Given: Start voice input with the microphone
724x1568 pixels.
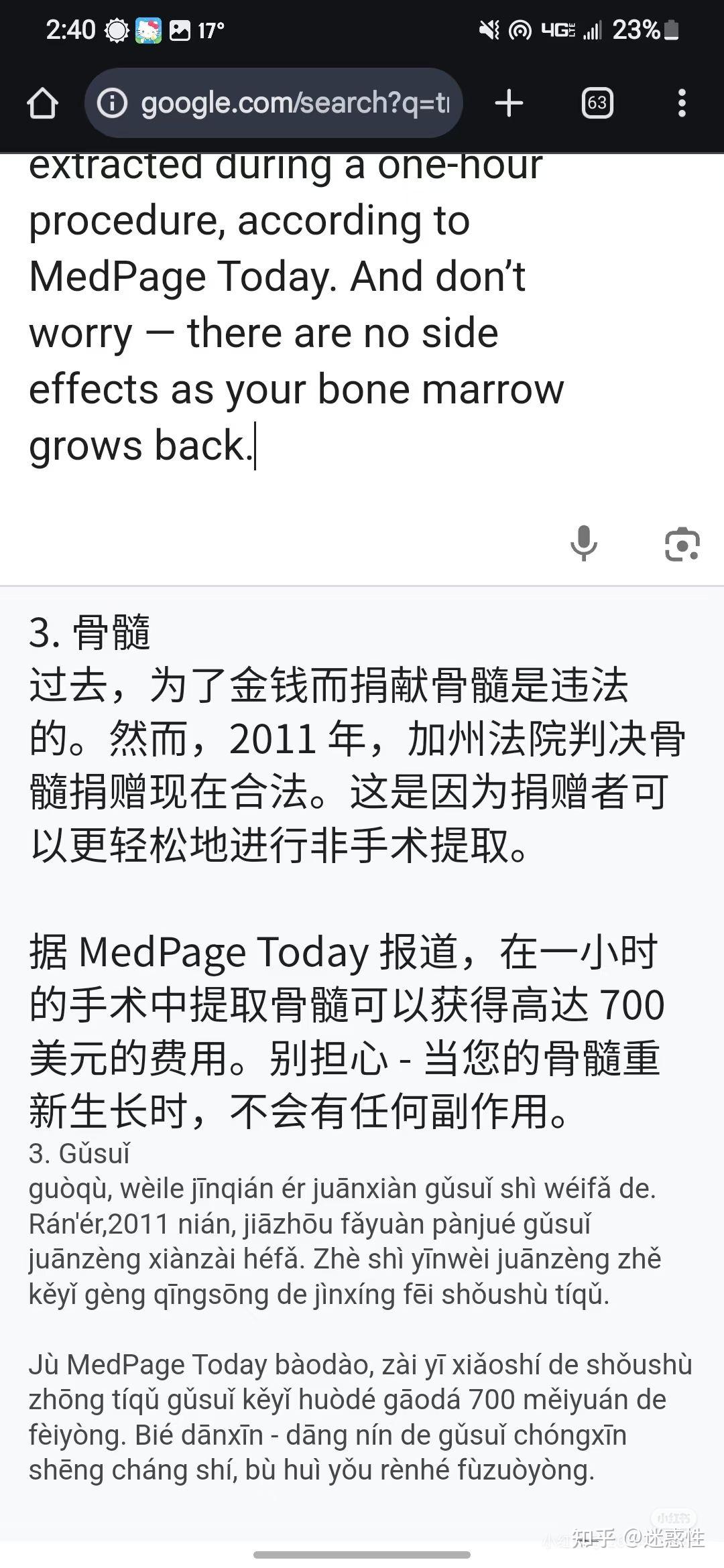Looking at the screenshot, I should click(x=583, y=543).
